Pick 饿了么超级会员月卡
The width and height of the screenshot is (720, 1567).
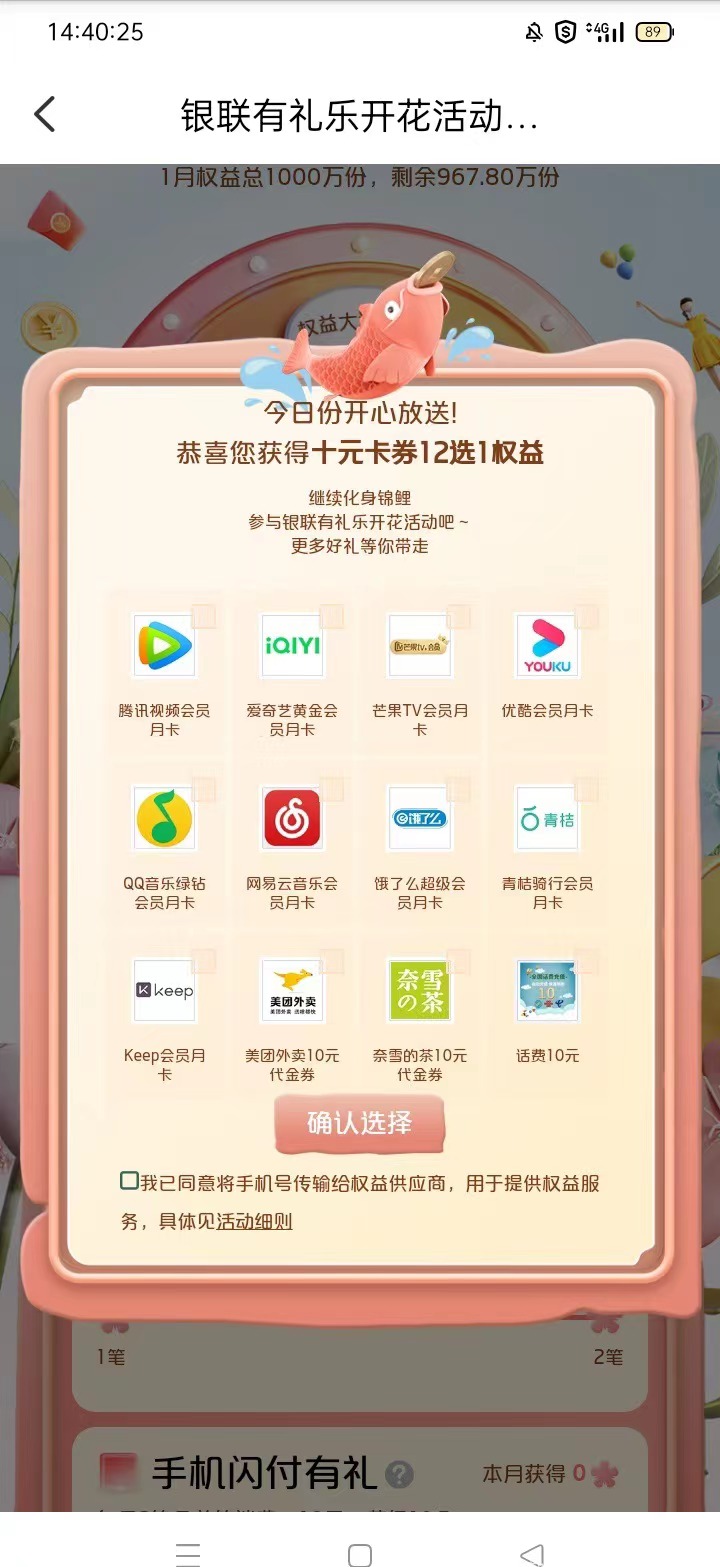(420, 819)
